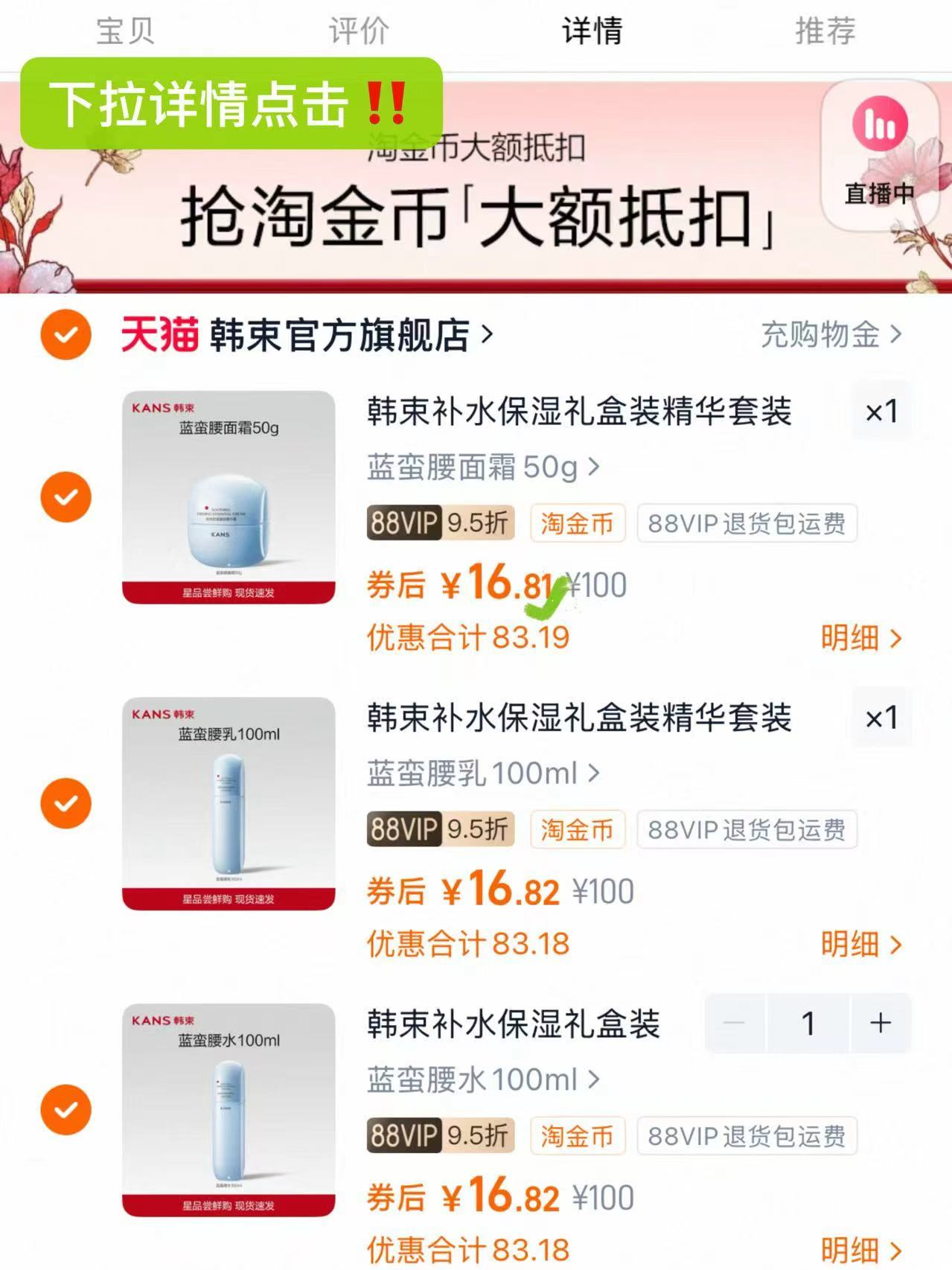The image size is (952, 1270).
Task: Toggle the store-level selection checkbox
Action: point(66,335)
